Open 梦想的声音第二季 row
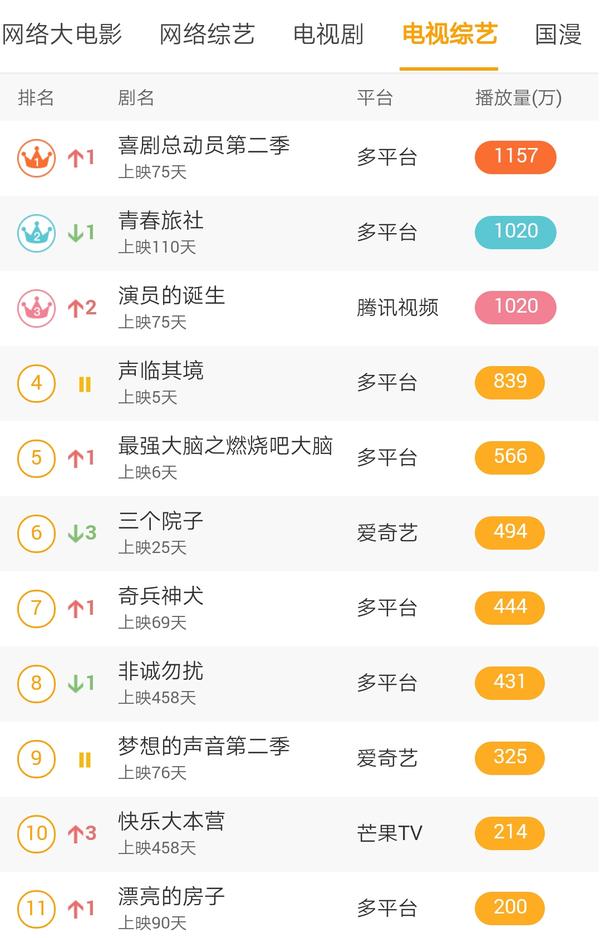600x938 pixels. pos(204,746)
